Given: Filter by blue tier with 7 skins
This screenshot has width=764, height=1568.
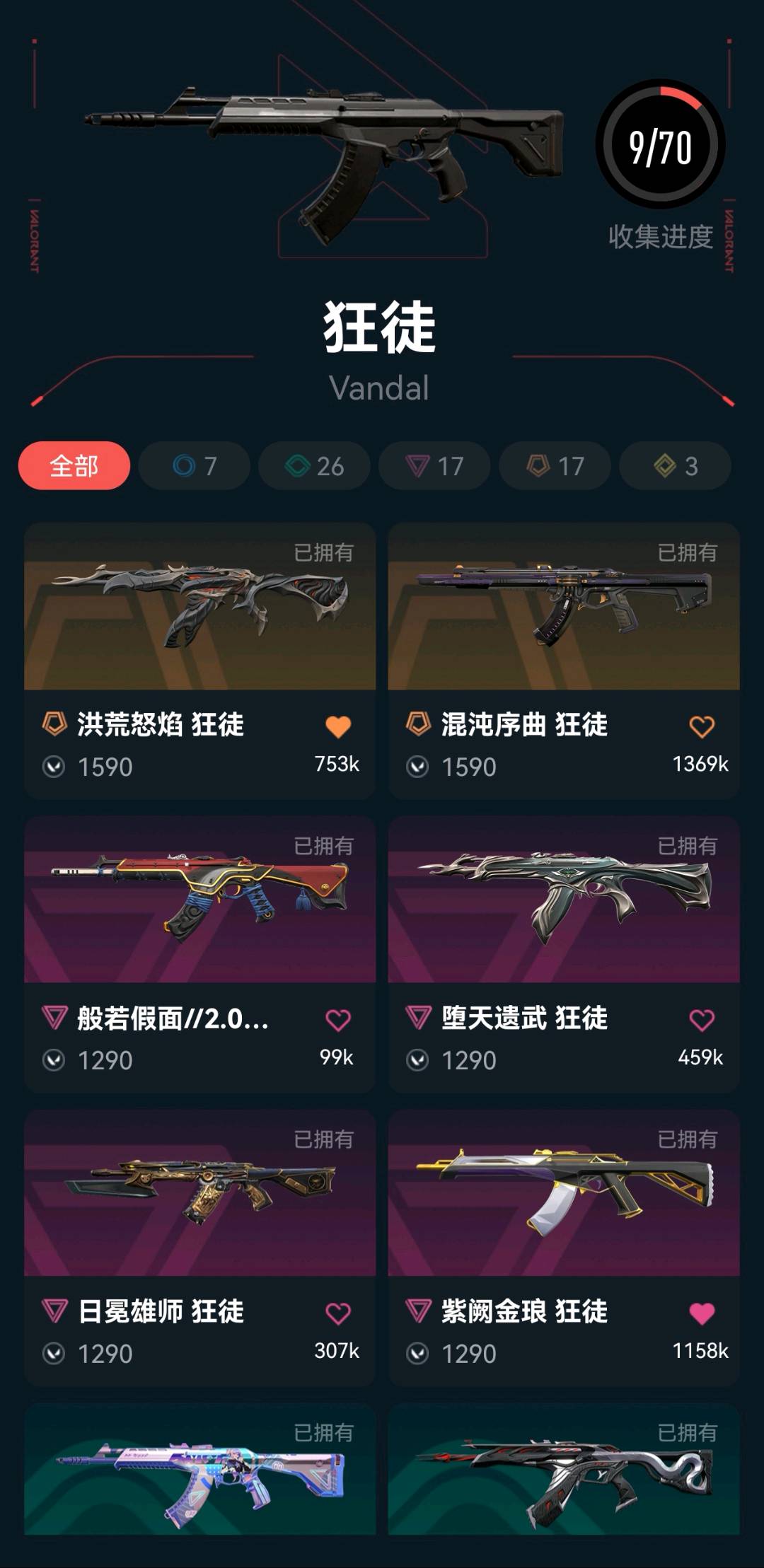Looking at the screenshot, I should point(194,466).
